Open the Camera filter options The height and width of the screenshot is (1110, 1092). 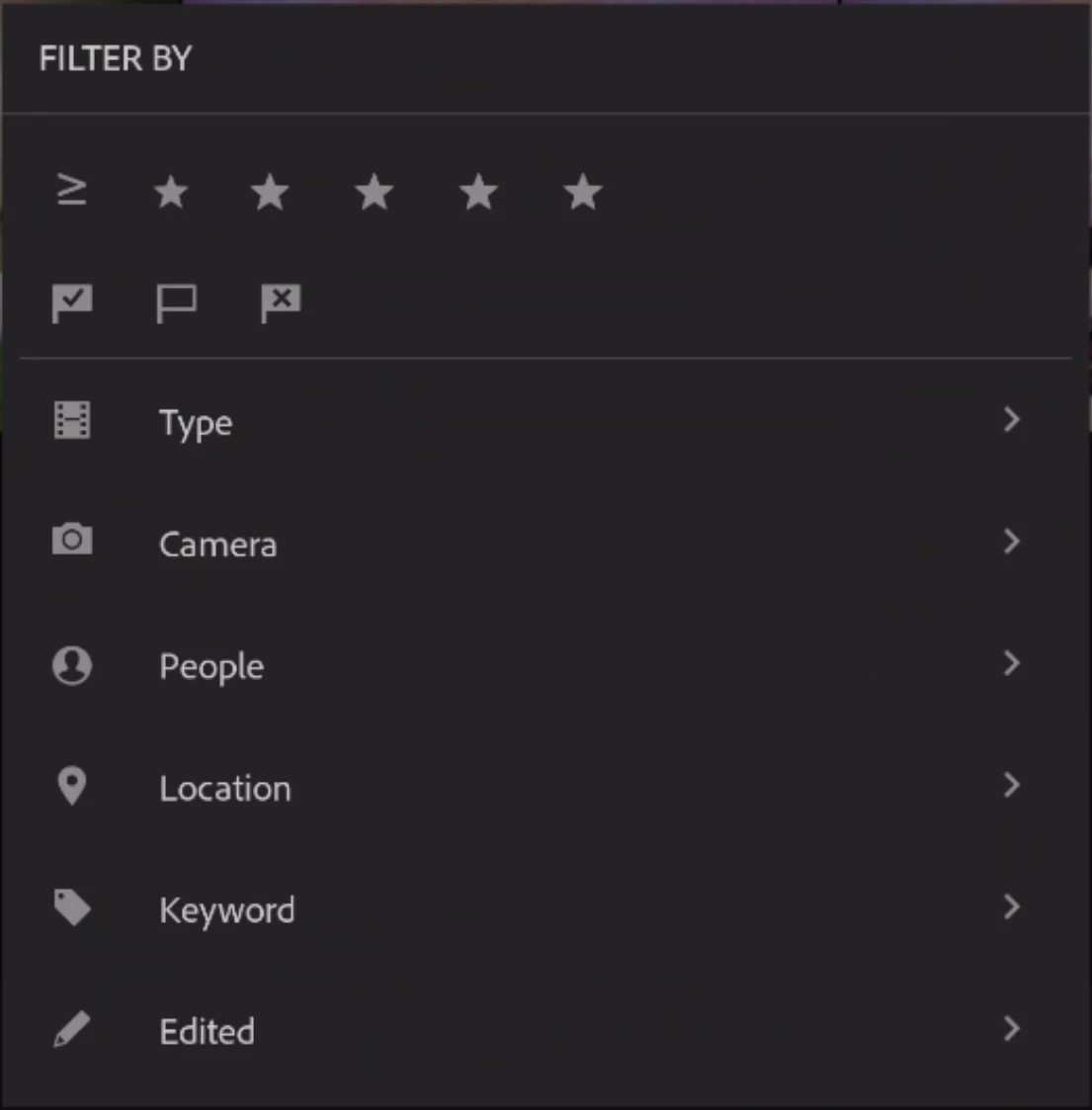click(x=546, y=543)
